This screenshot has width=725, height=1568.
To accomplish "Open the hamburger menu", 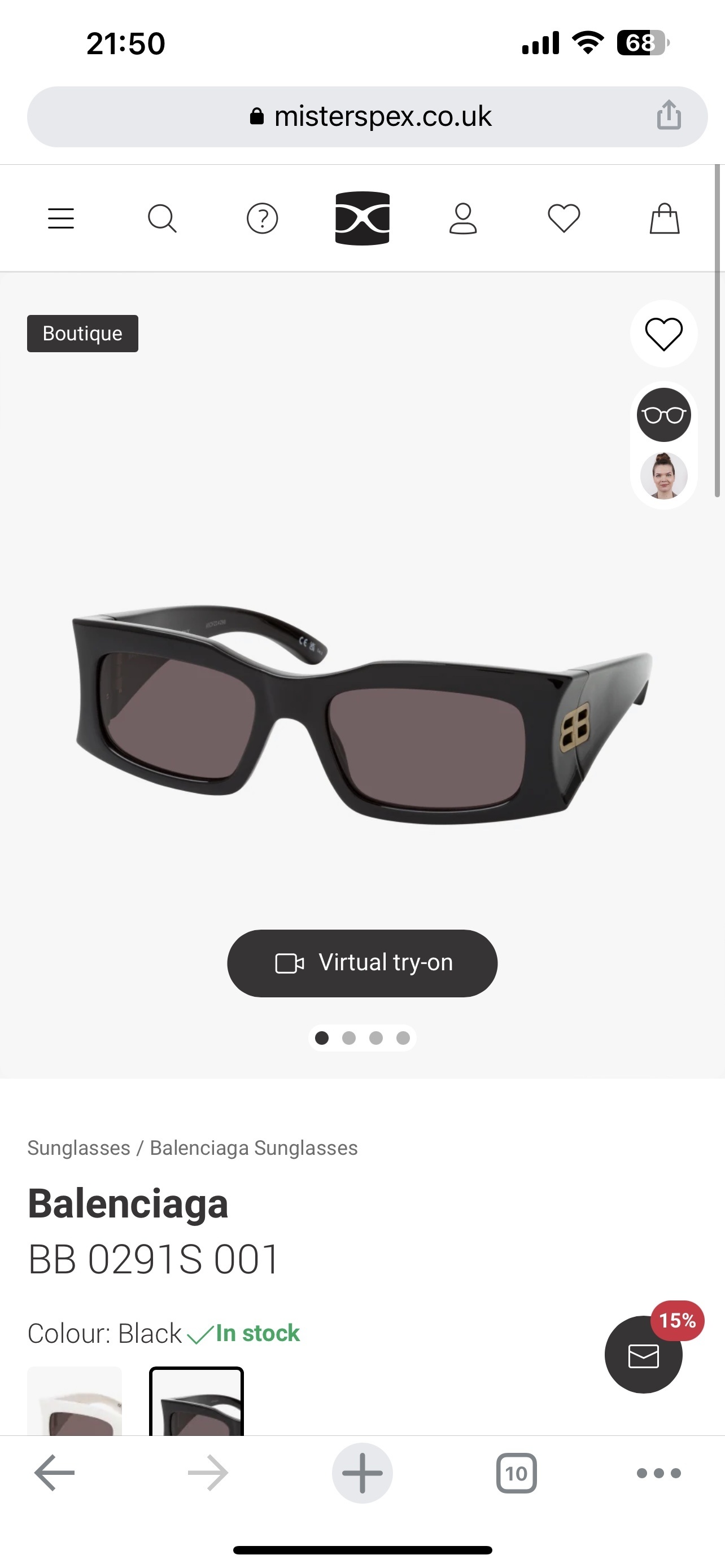I will 61,218.
